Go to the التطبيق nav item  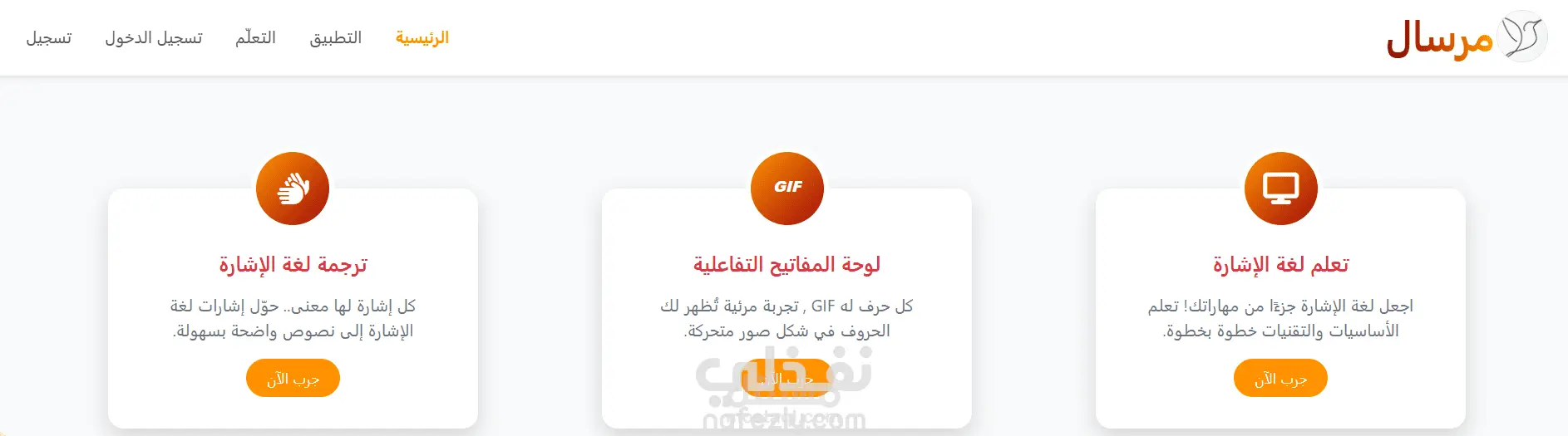pos(335,38)
